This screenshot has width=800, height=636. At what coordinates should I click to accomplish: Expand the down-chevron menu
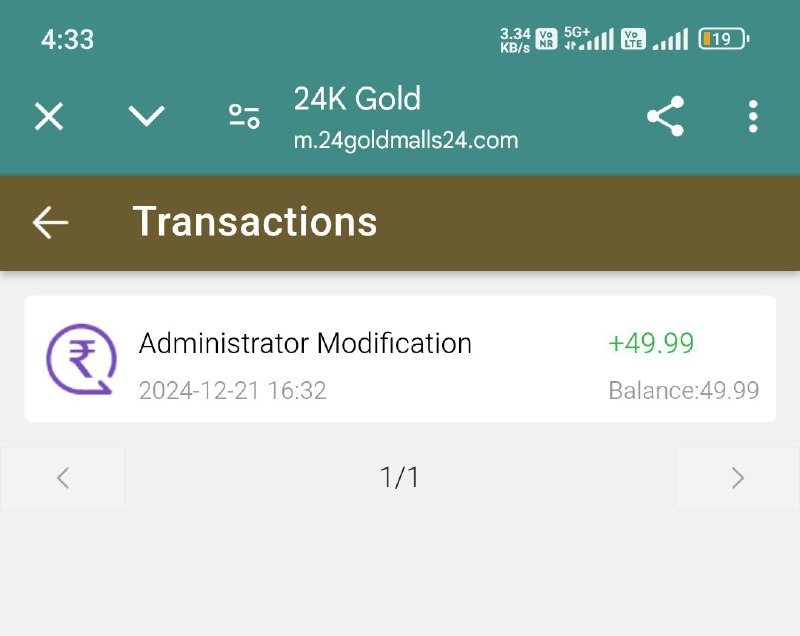click(146, 117)
